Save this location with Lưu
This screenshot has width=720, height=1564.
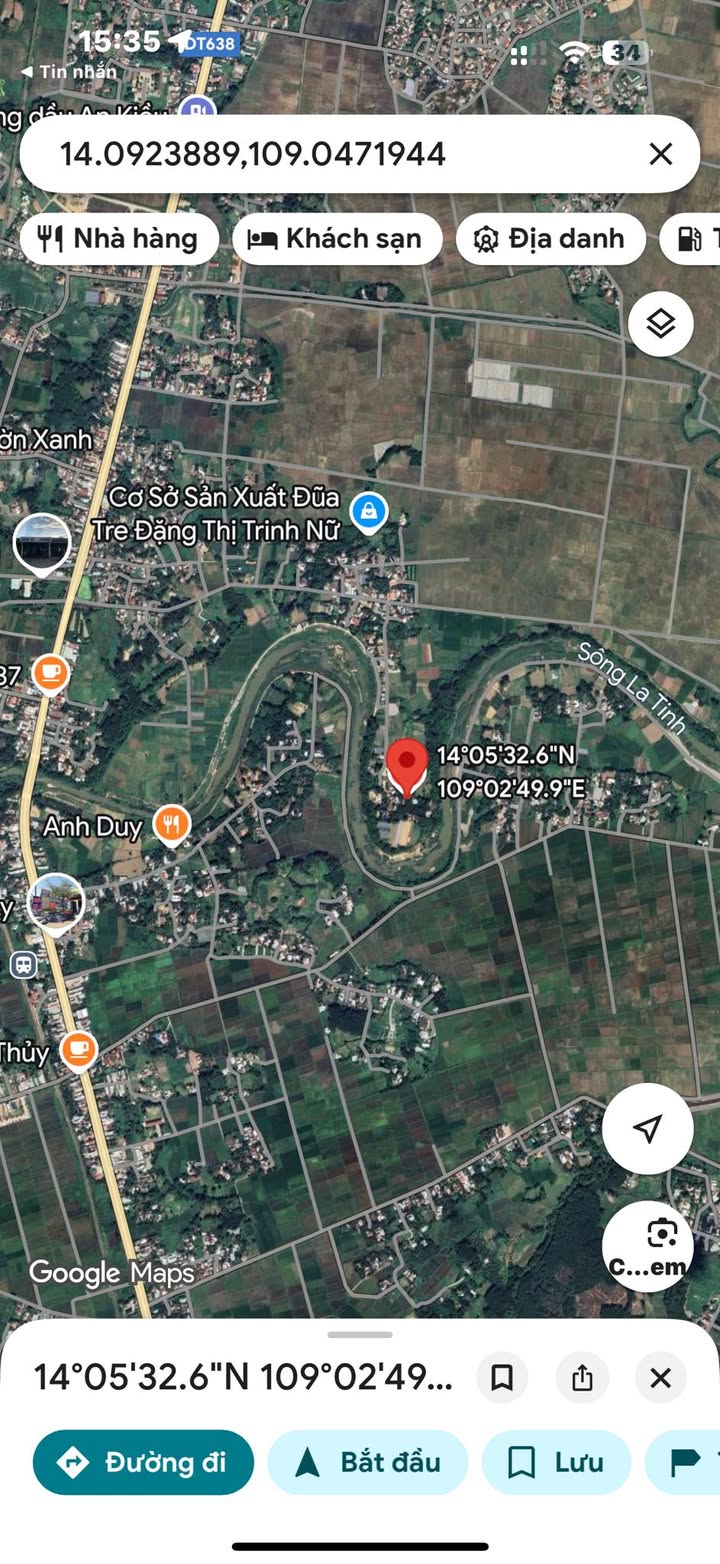tap(556, 1462)
